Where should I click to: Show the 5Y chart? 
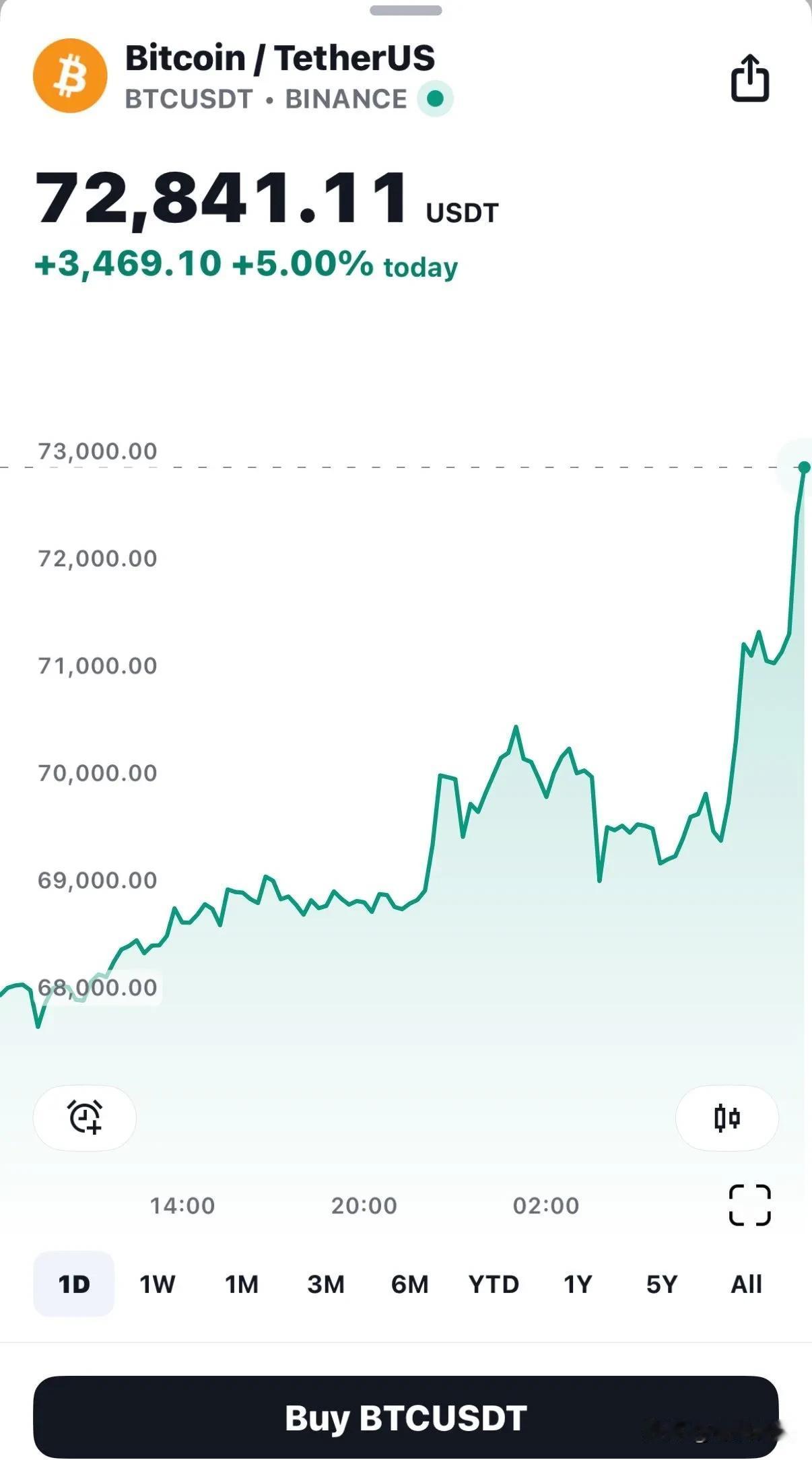click(662, 1284)
